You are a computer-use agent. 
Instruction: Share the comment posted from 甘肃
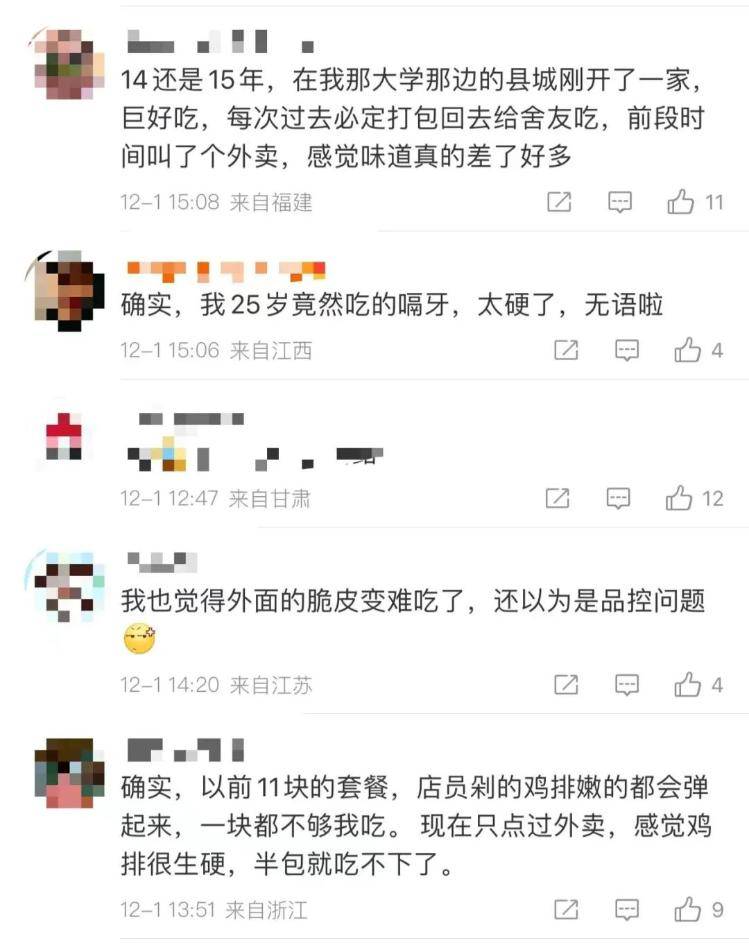tap(558, 497)
